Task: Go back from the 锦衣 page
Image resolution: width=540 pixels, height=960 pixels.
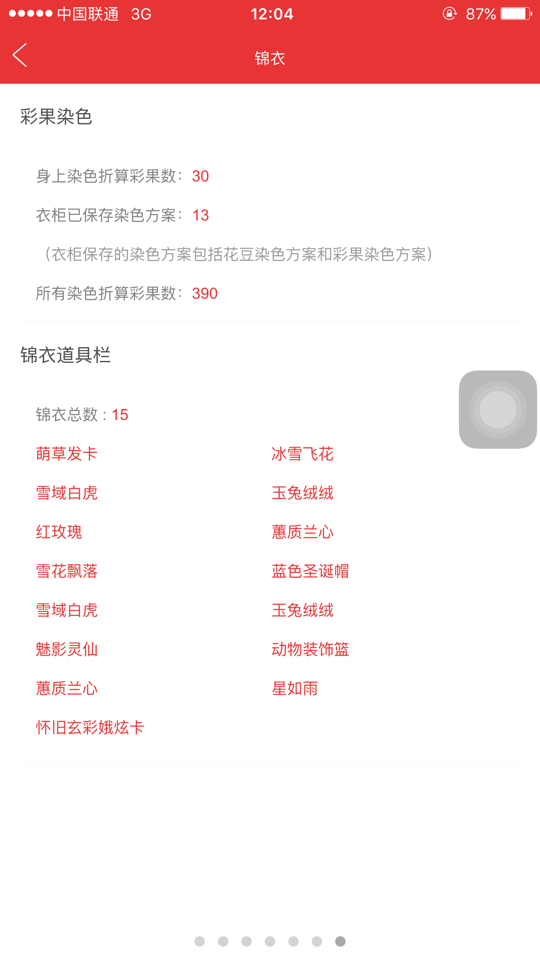Action: (20, 56)
